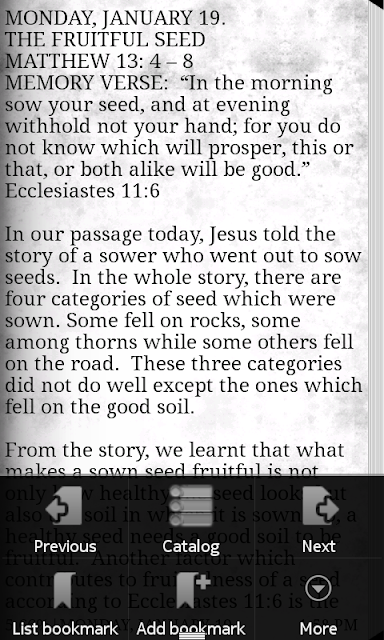The width and height of the screenshot is (384, 640).
Task: Open the More options menu
Action: pyautogui.click(x=320, y=599)
